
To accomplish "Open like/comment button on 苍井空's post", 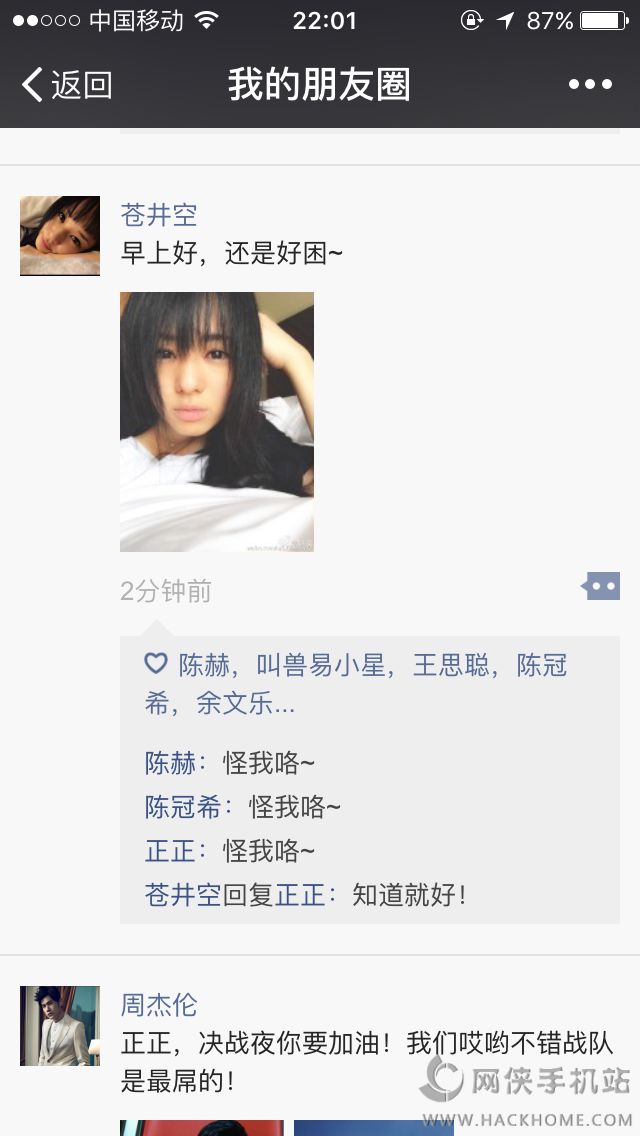I will click(x=602, y=586).
